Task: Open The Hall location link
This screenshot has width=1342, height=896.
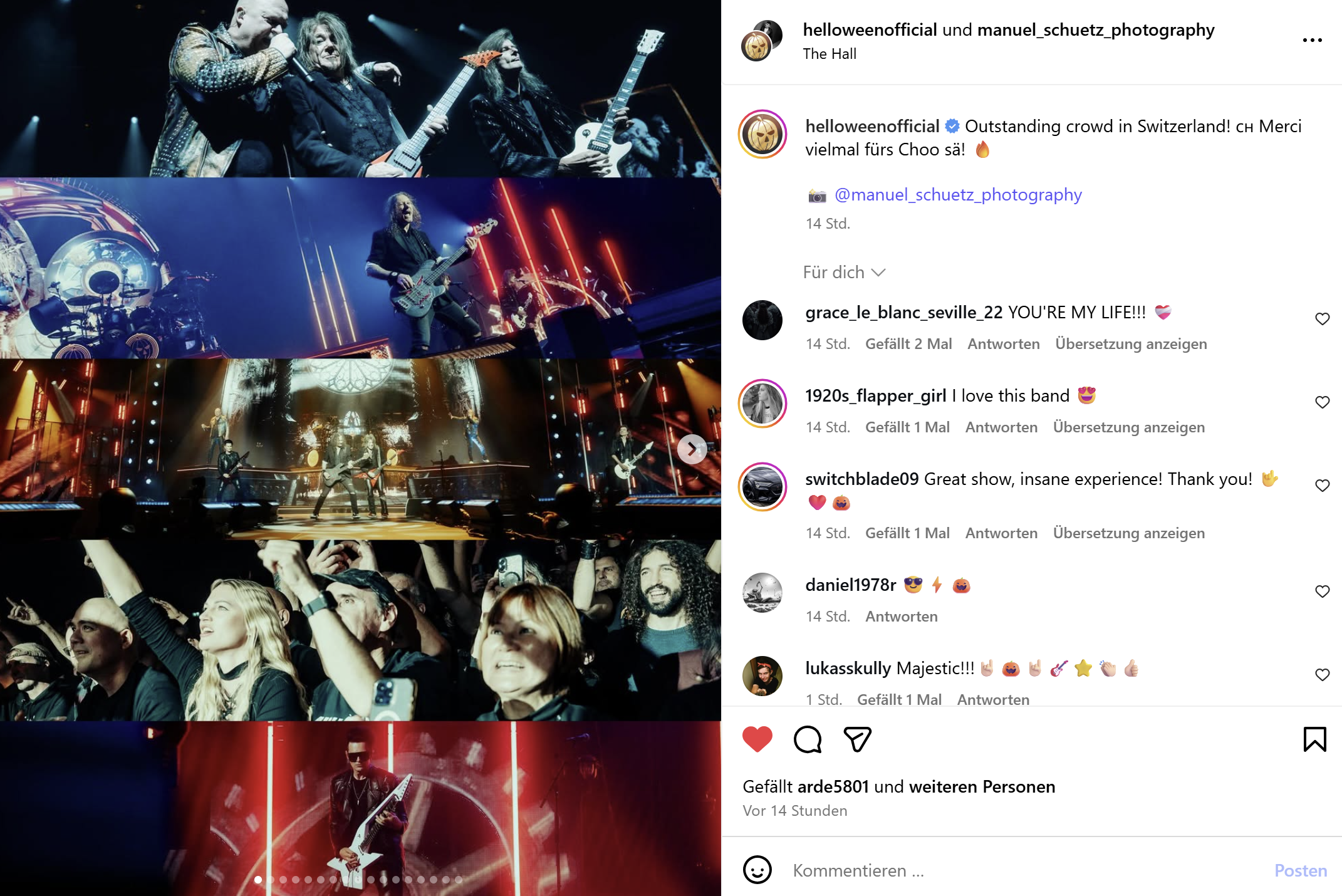Action: pos(830,54)
